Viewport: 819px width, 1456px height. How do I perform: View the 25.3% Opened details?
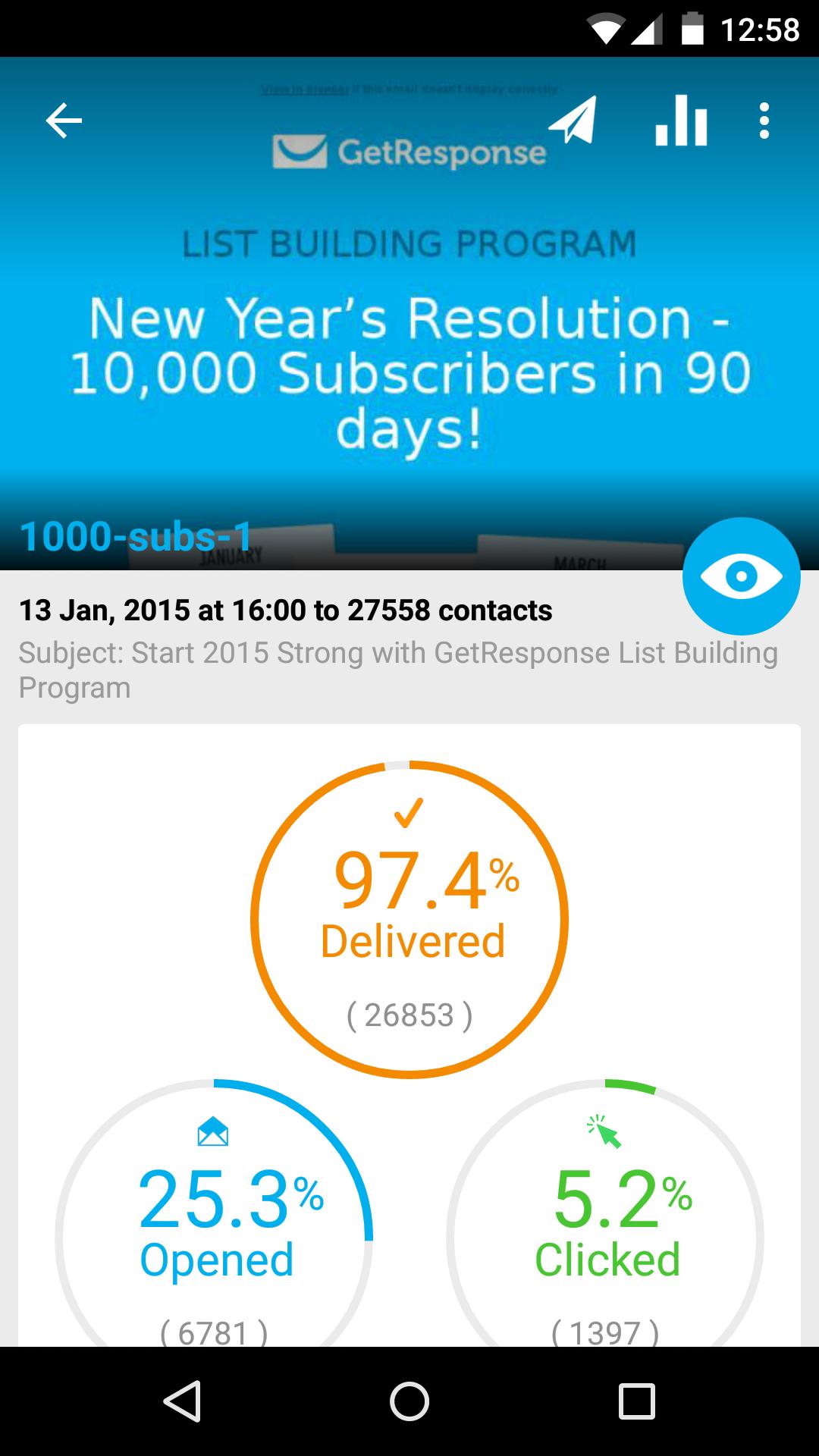point(215,1221)
